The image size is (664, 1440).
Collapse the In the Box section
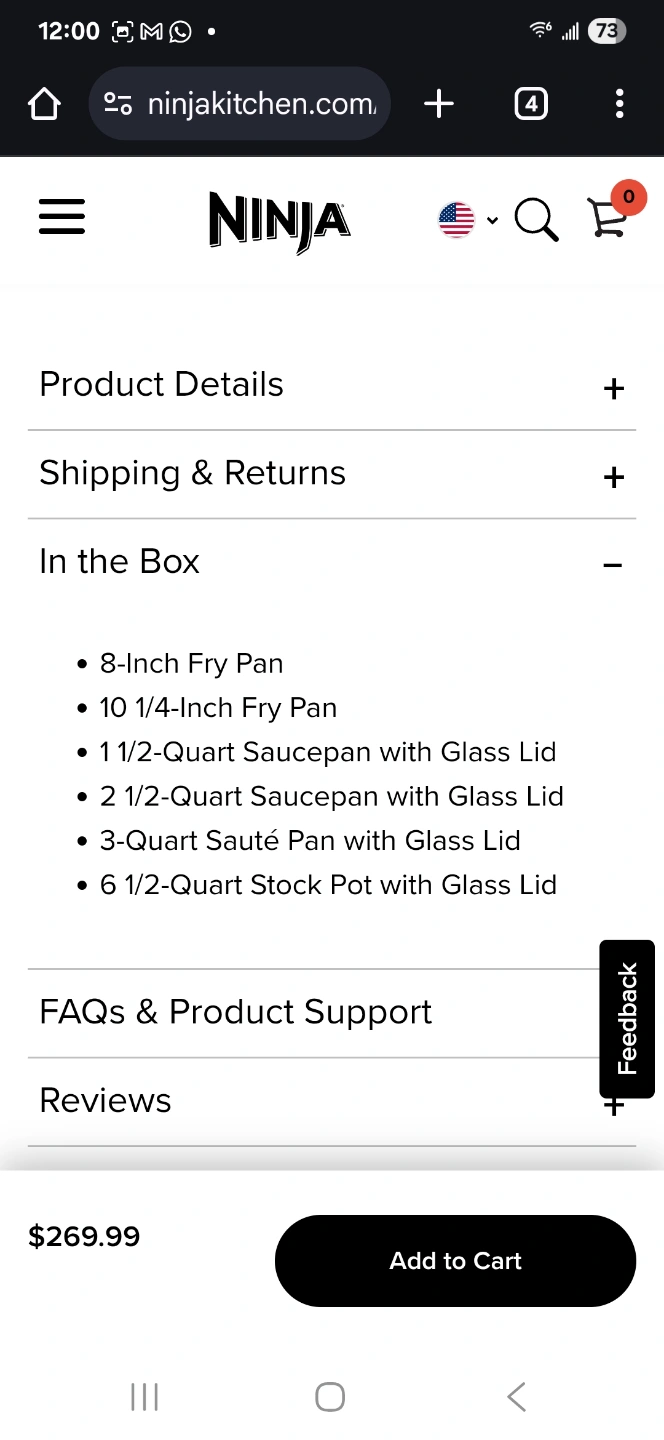click(332, 563)
